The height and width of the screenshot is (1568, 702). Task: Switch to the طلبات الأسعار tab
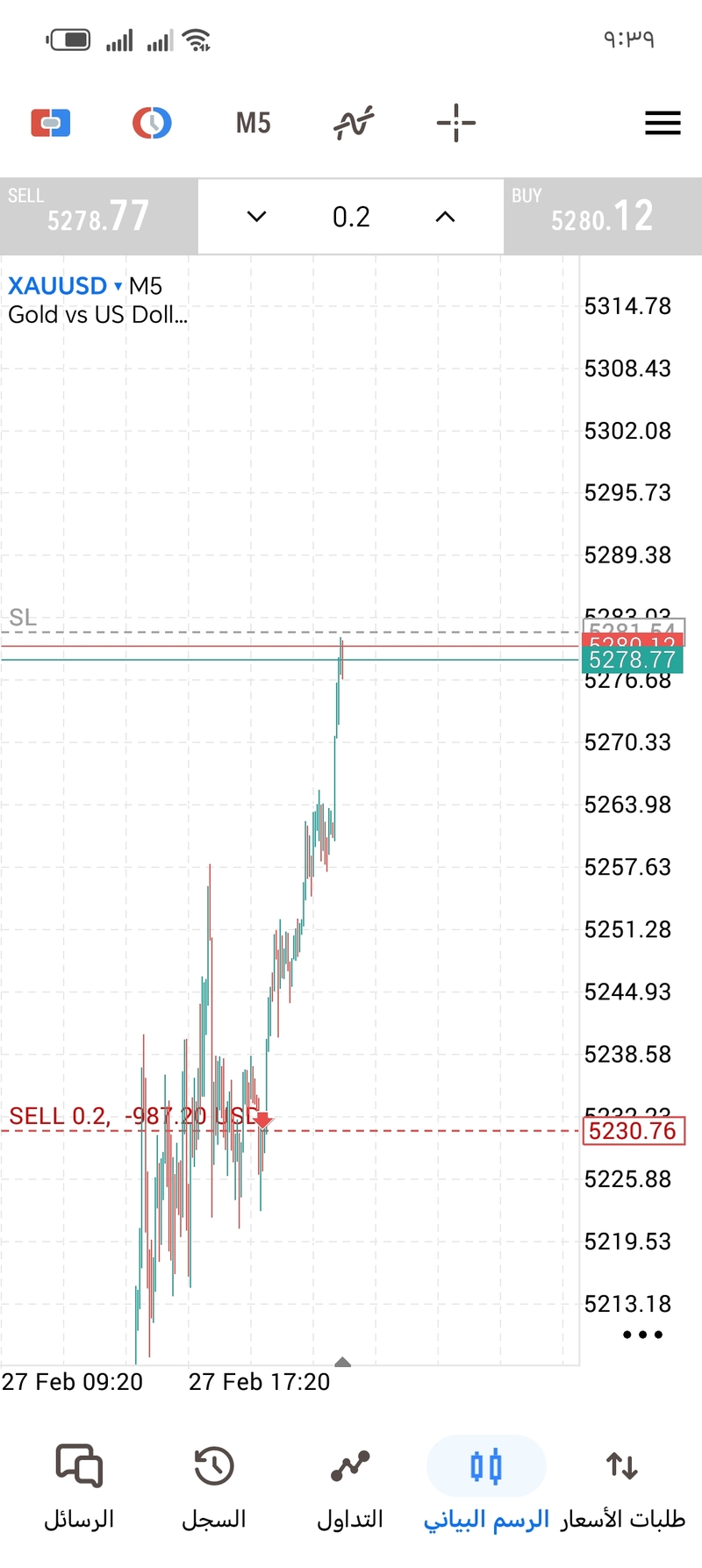(x=622, y=1485)
